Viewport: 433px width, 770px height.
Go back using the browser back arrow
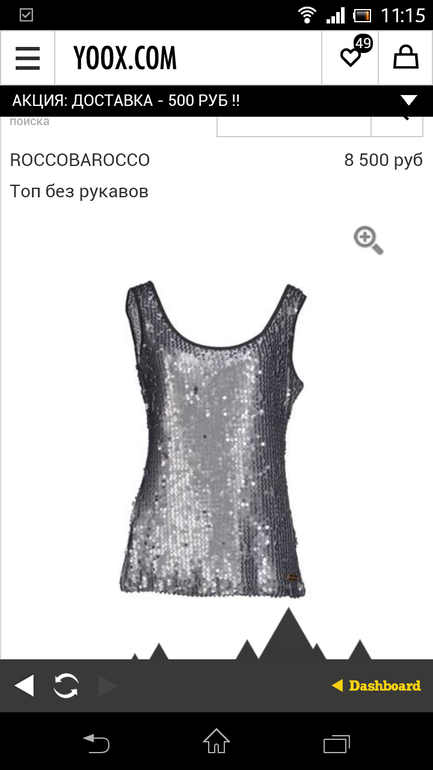(x=24, y=686)
